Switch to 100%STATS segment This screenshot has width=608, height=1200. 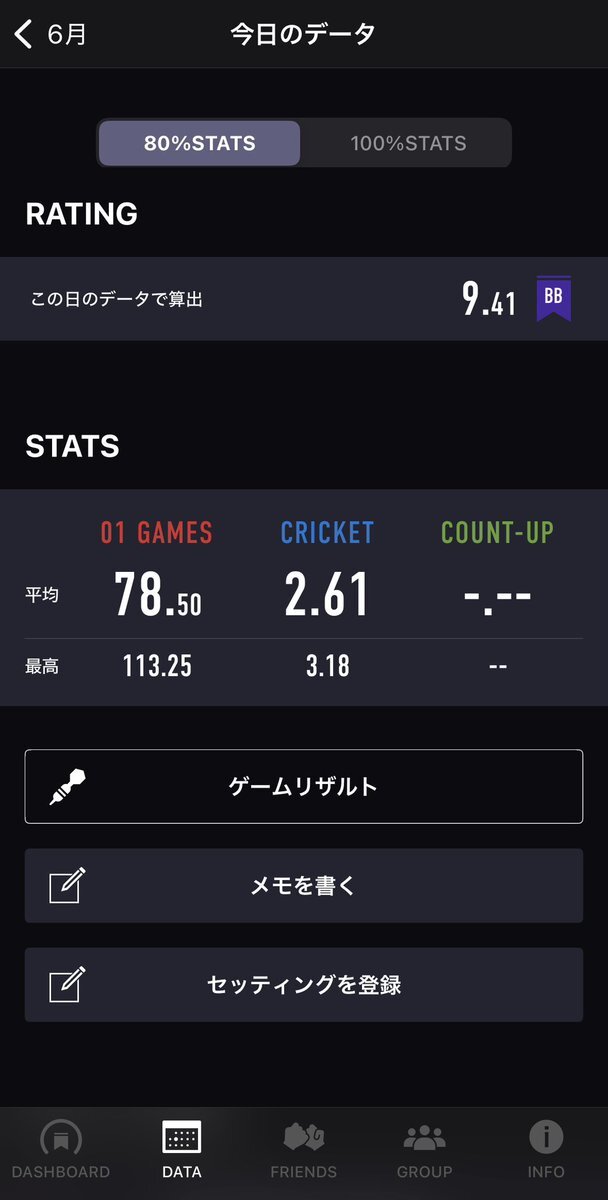[408, 143]
